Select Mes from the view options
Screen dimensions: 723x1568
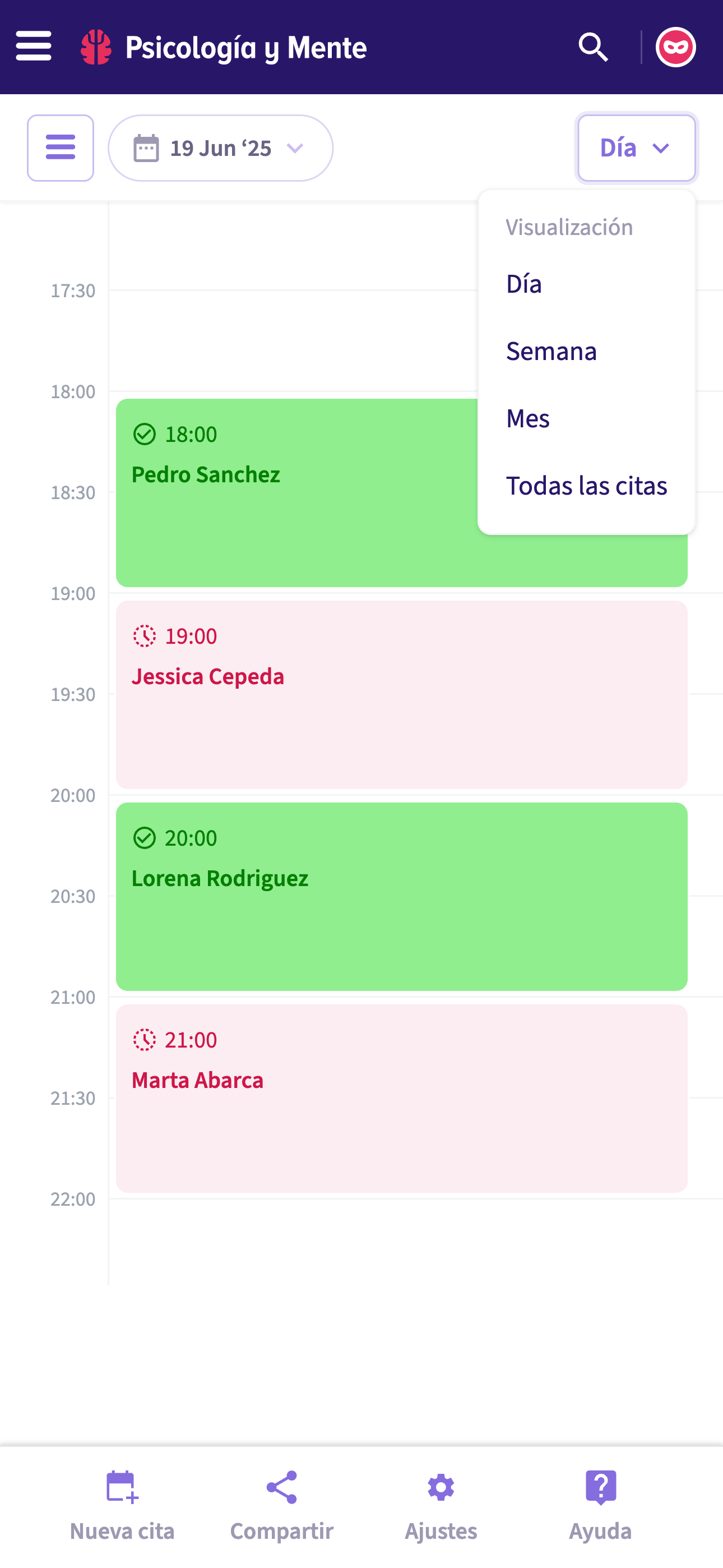click(527, 418)
